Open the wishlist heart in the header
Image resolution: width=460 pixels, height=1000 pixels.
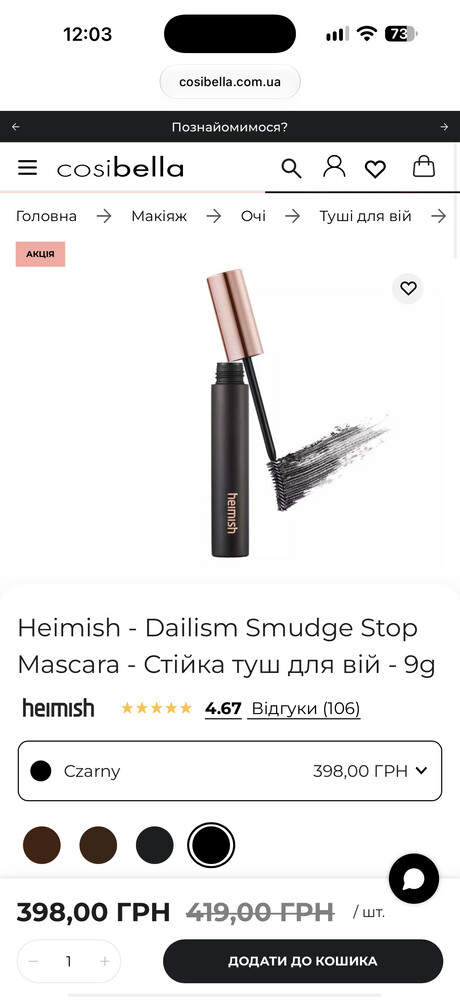(x=375, y=169)
